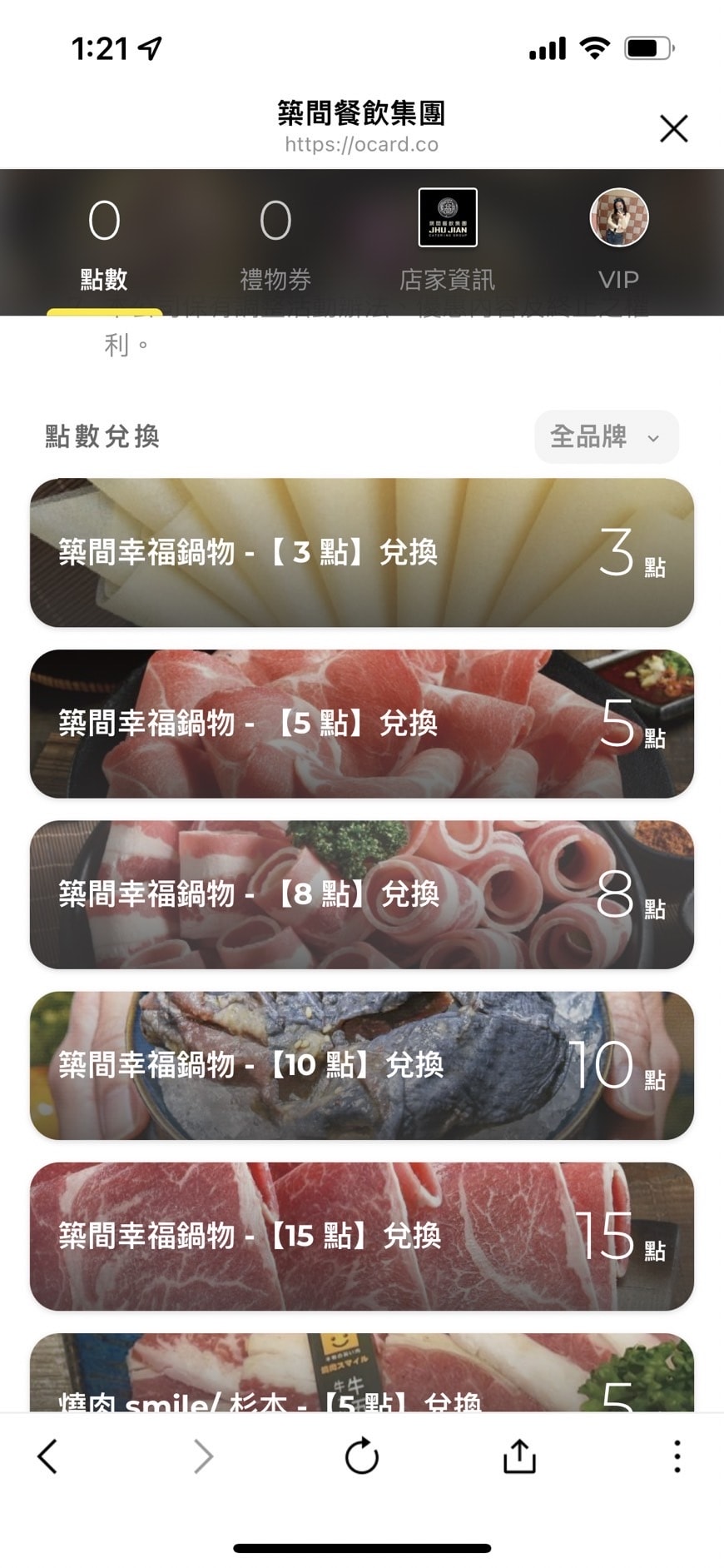Close the webpage with the X
The height and width of the screenshot is (1568, 724).
click(x=673, y=129)
